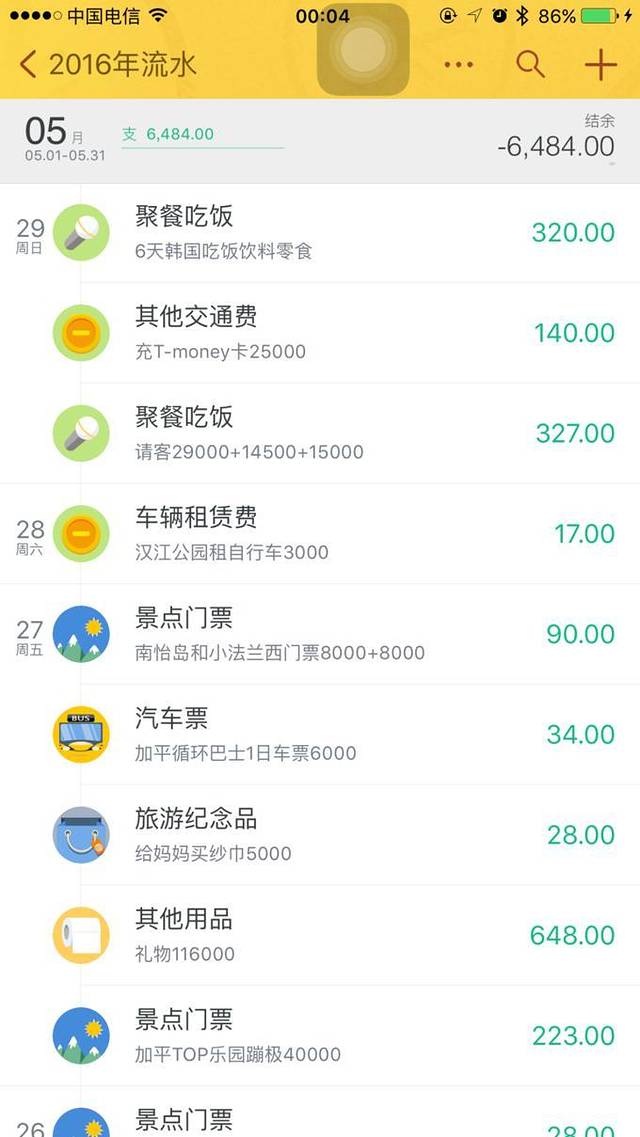The image size is (640, 1137).
Task: Open the 其他交通费 140.00 entry
Action: point(340,333)
